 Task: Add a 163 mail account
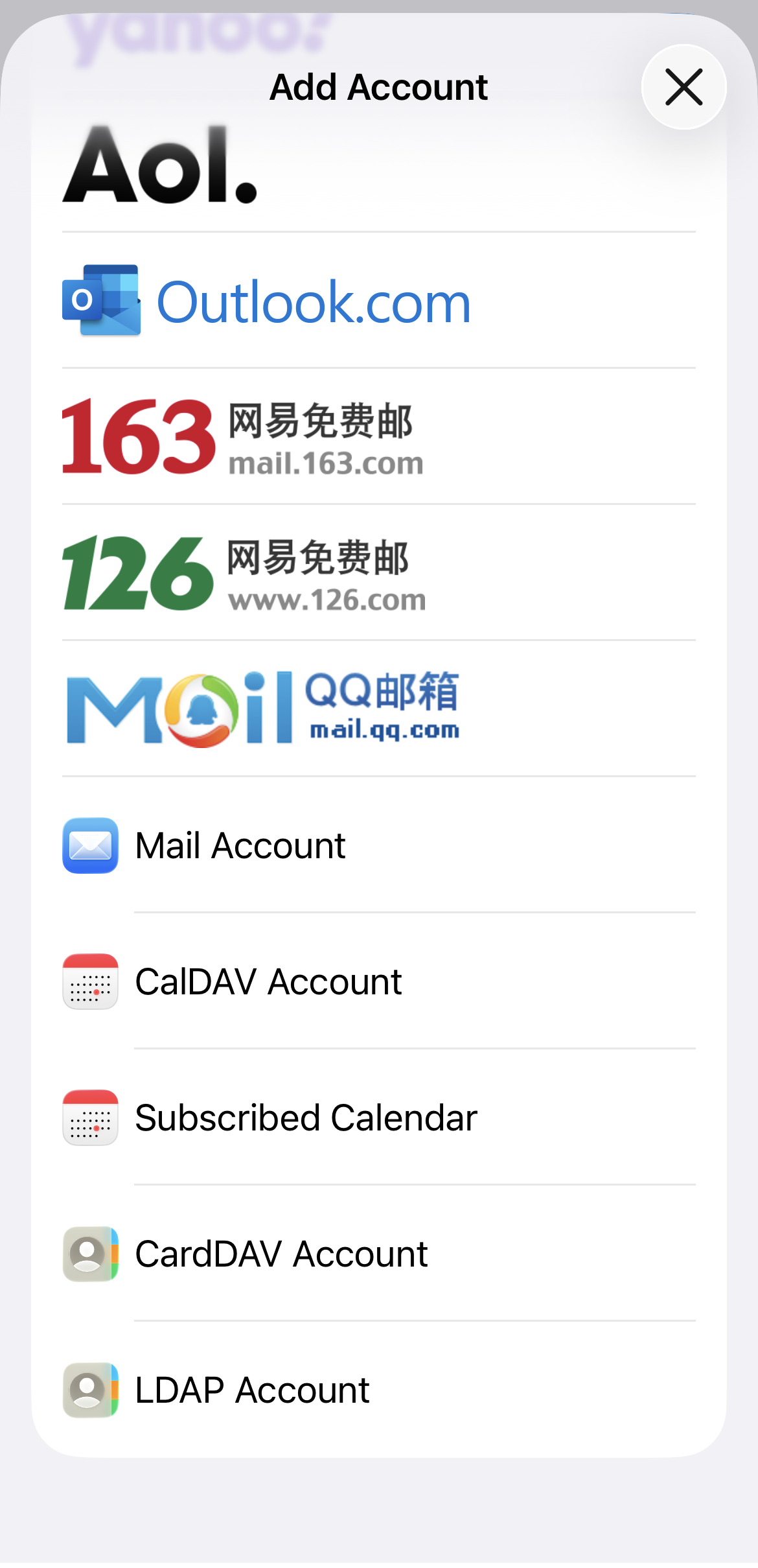(x=243, y=437)
